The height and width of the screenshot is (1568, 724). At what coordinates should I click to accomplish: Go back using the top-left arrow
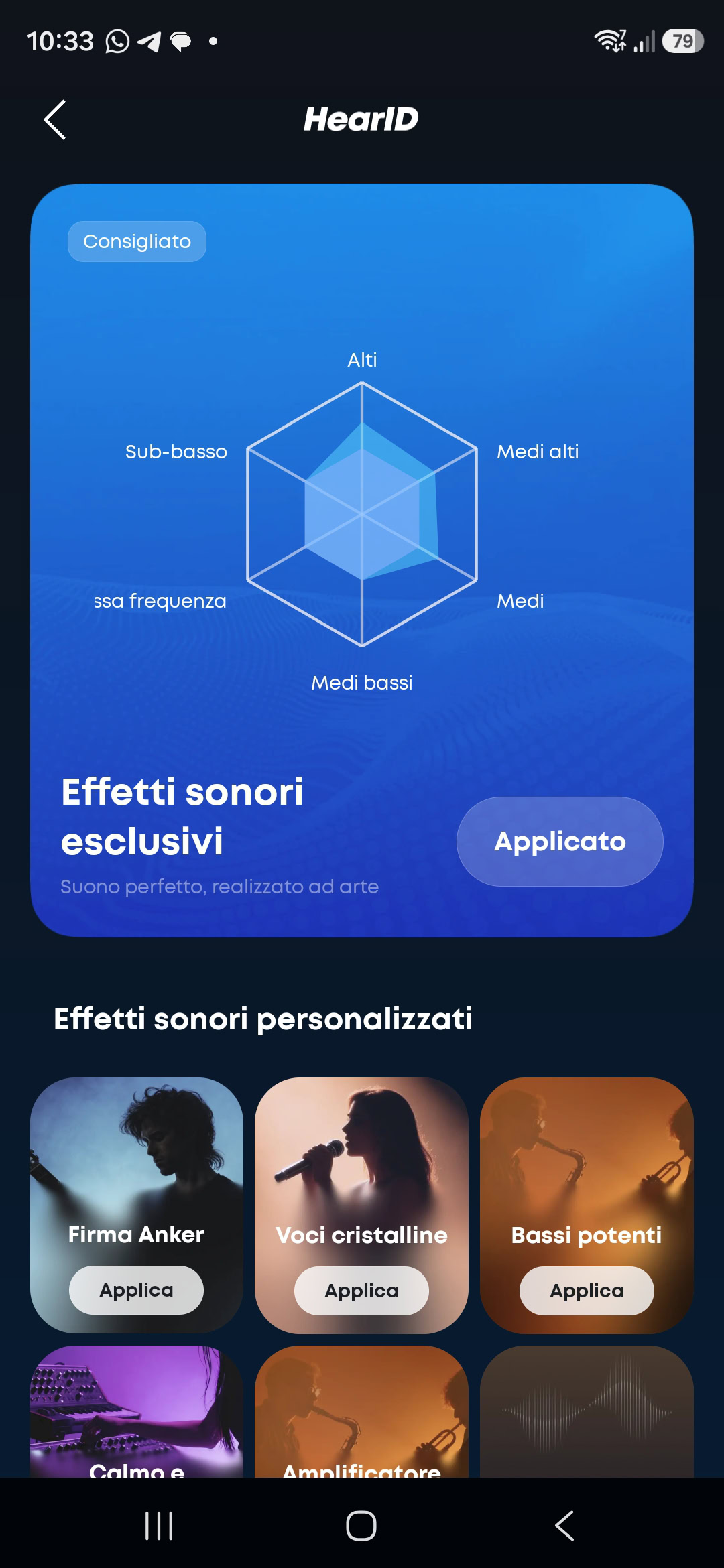point(55,120)
